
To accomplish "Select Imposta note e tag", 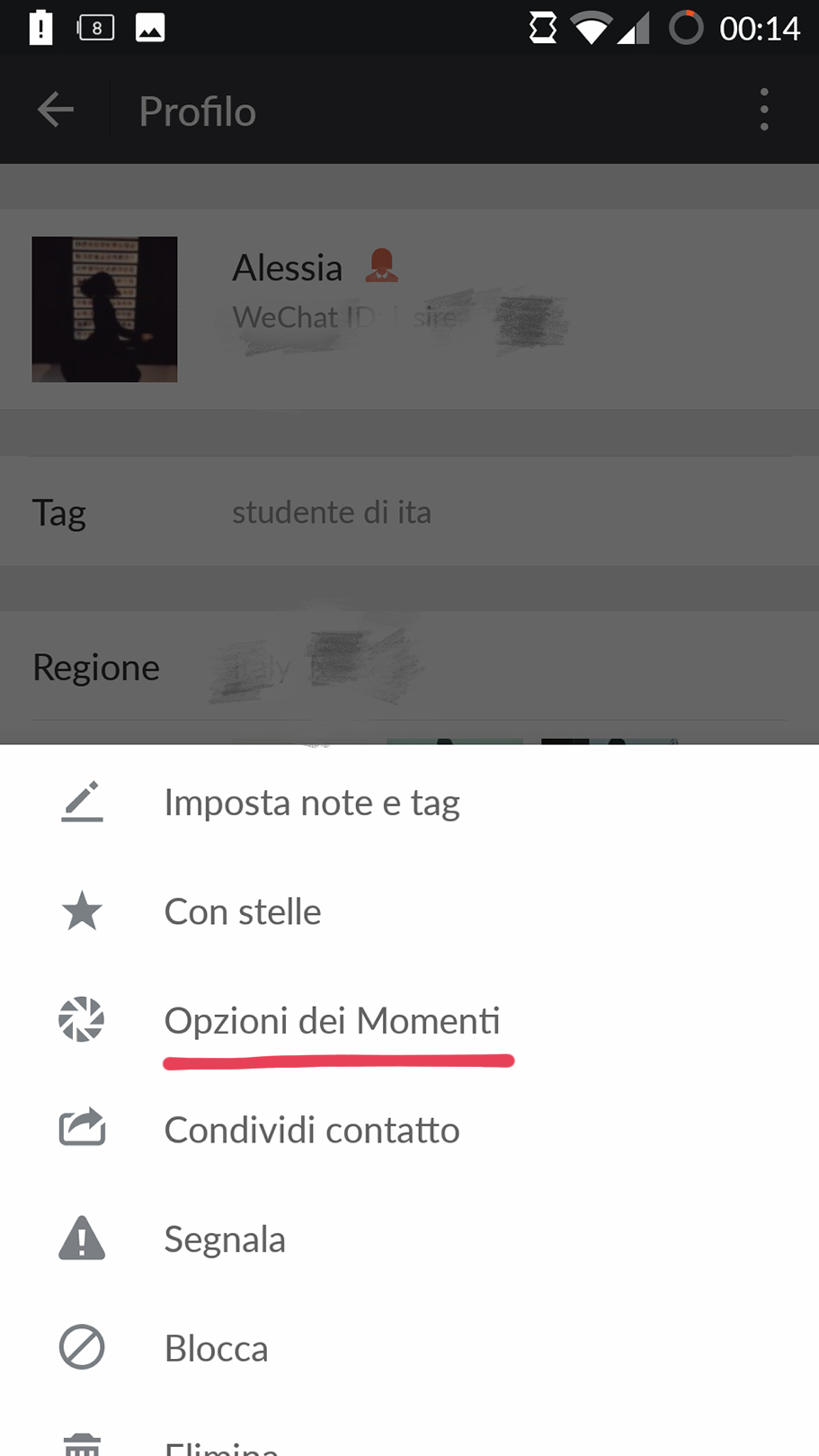I will coord(311,803).
